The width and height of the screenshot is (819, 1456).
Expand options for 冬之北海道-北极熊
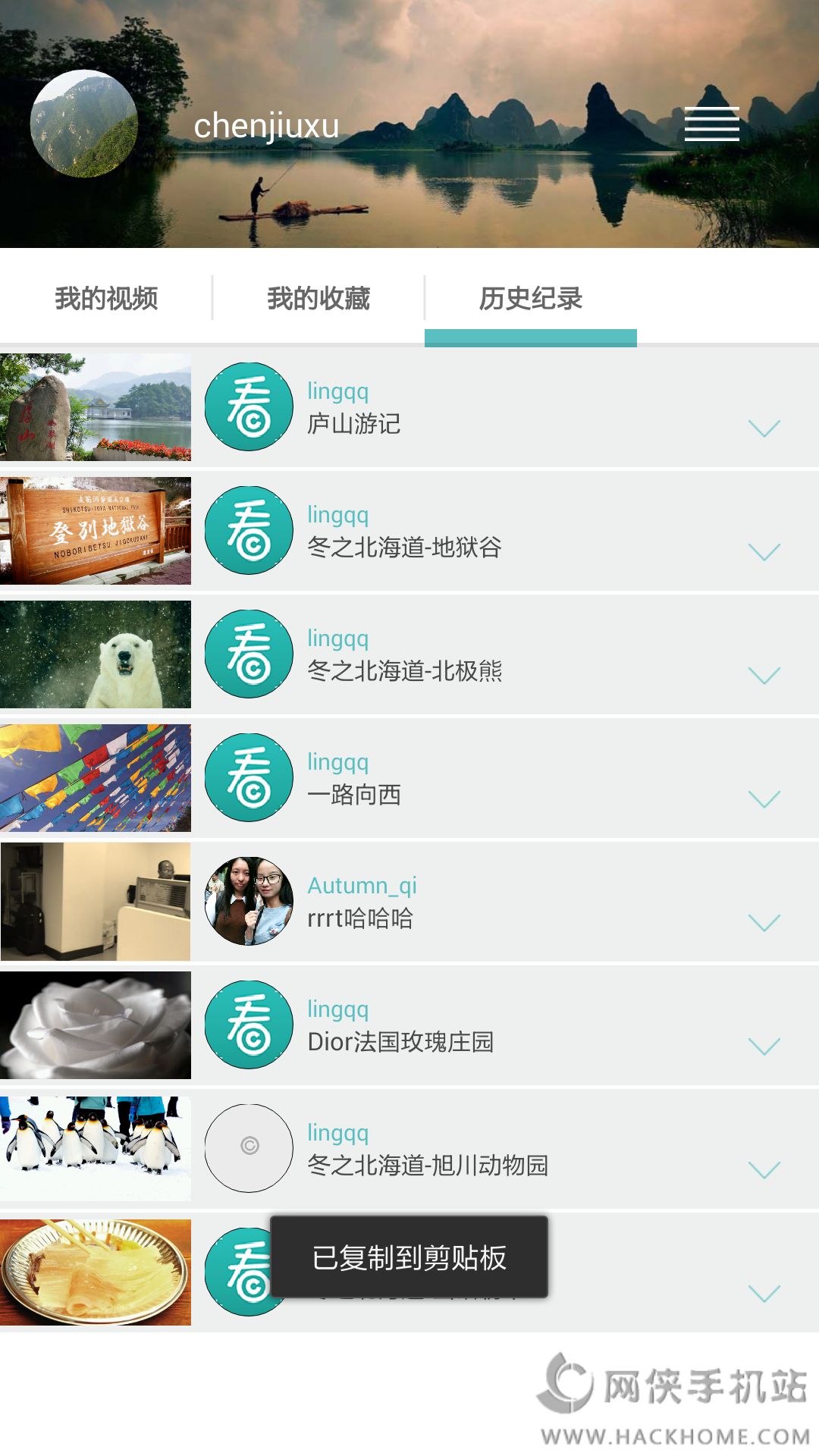tap(764, 676)
